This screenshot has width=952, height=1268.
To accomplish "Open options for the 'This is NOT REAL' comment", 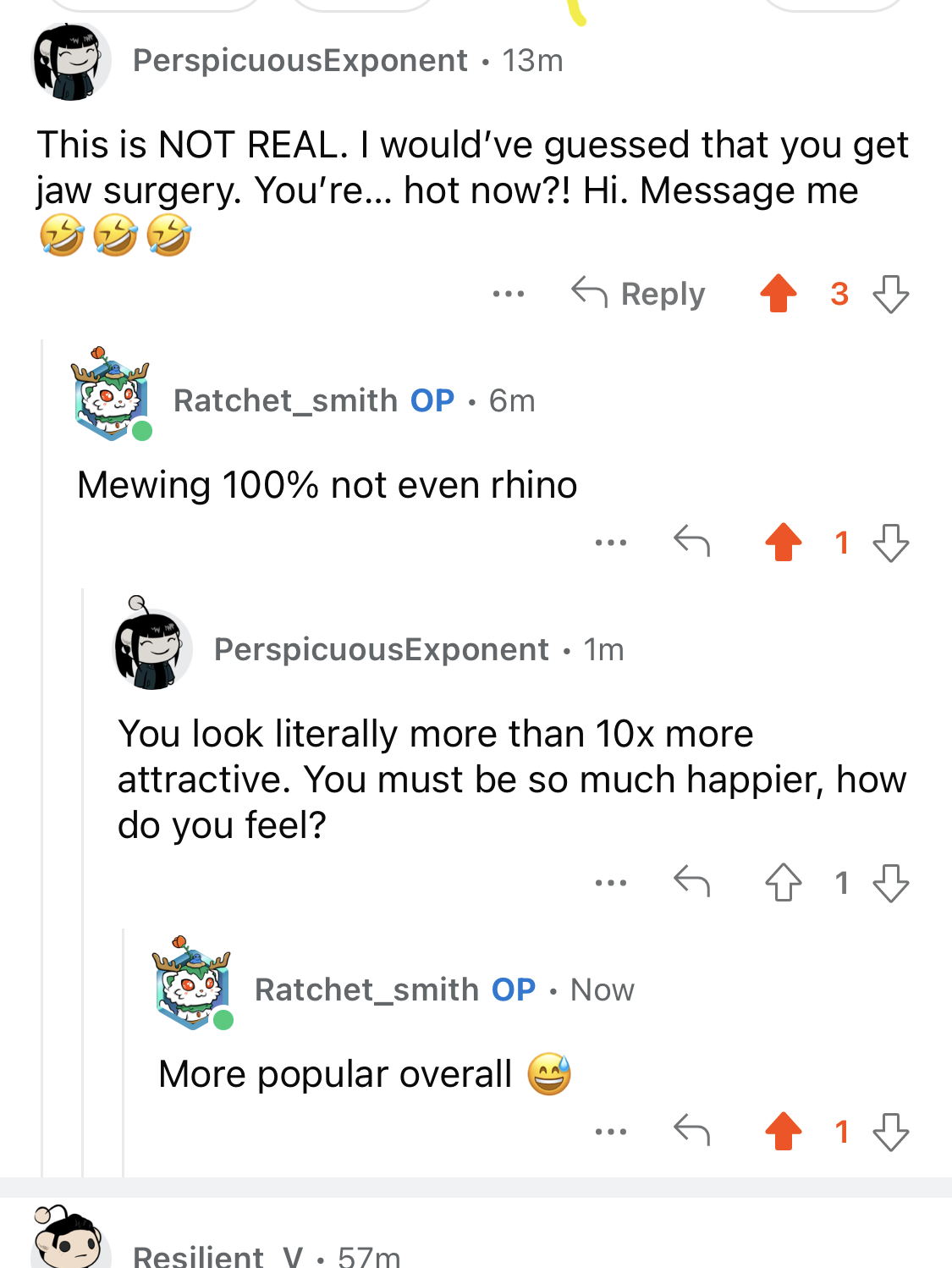I will [508, 294].
